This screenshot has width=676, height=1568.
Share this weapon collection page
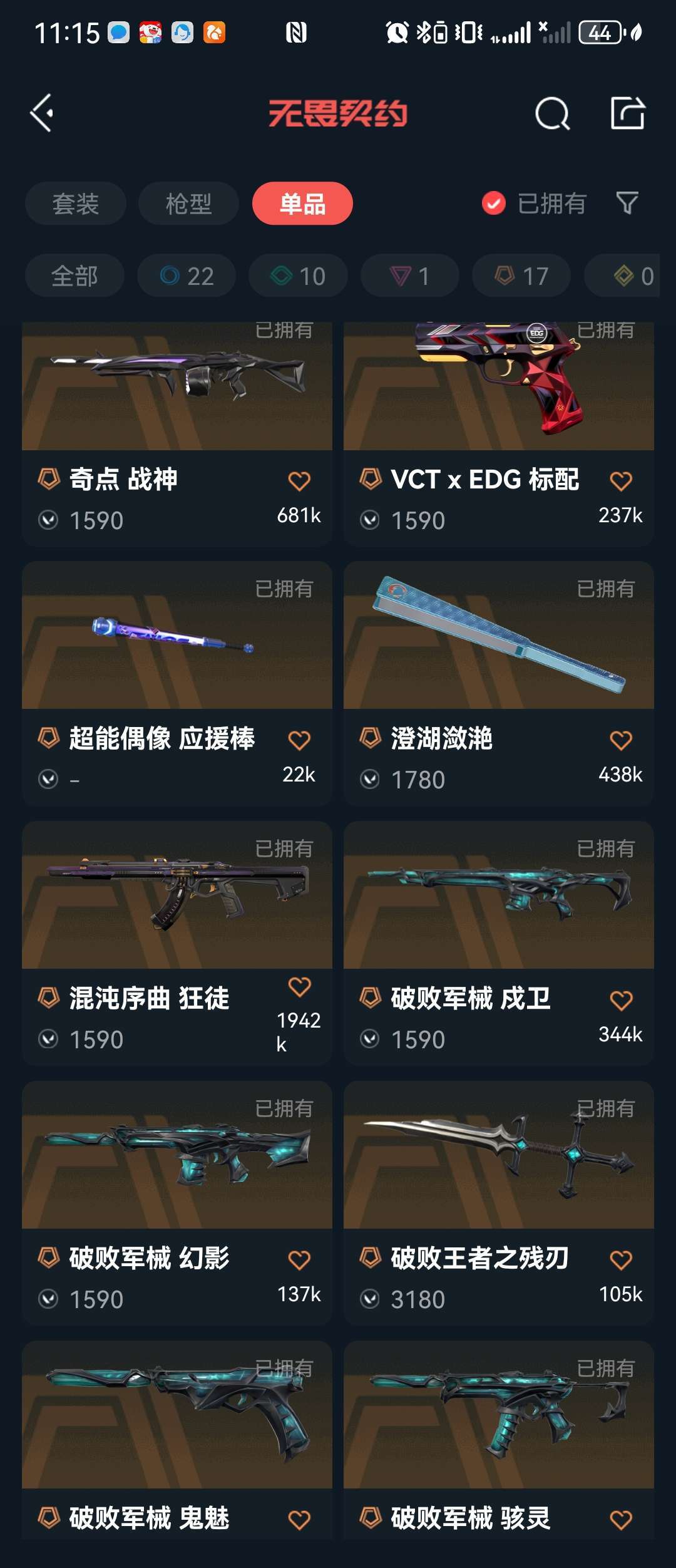627,113
